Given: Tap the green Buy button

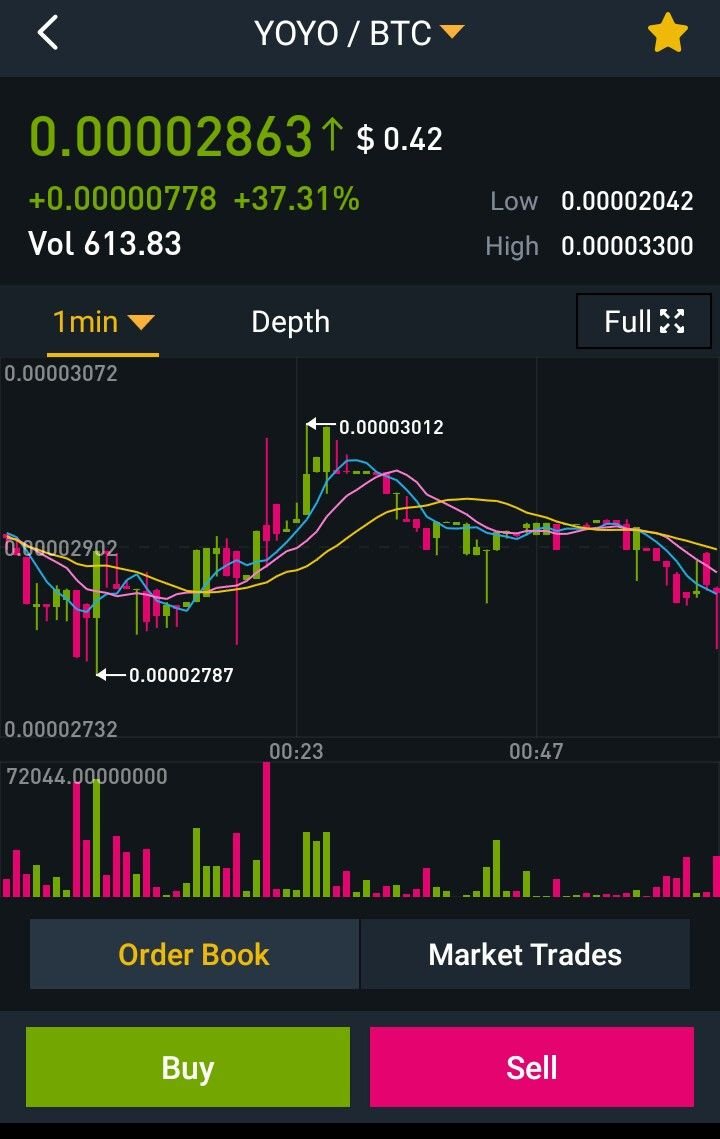Looking at the screenshot, I should (x=188, y=1067).
